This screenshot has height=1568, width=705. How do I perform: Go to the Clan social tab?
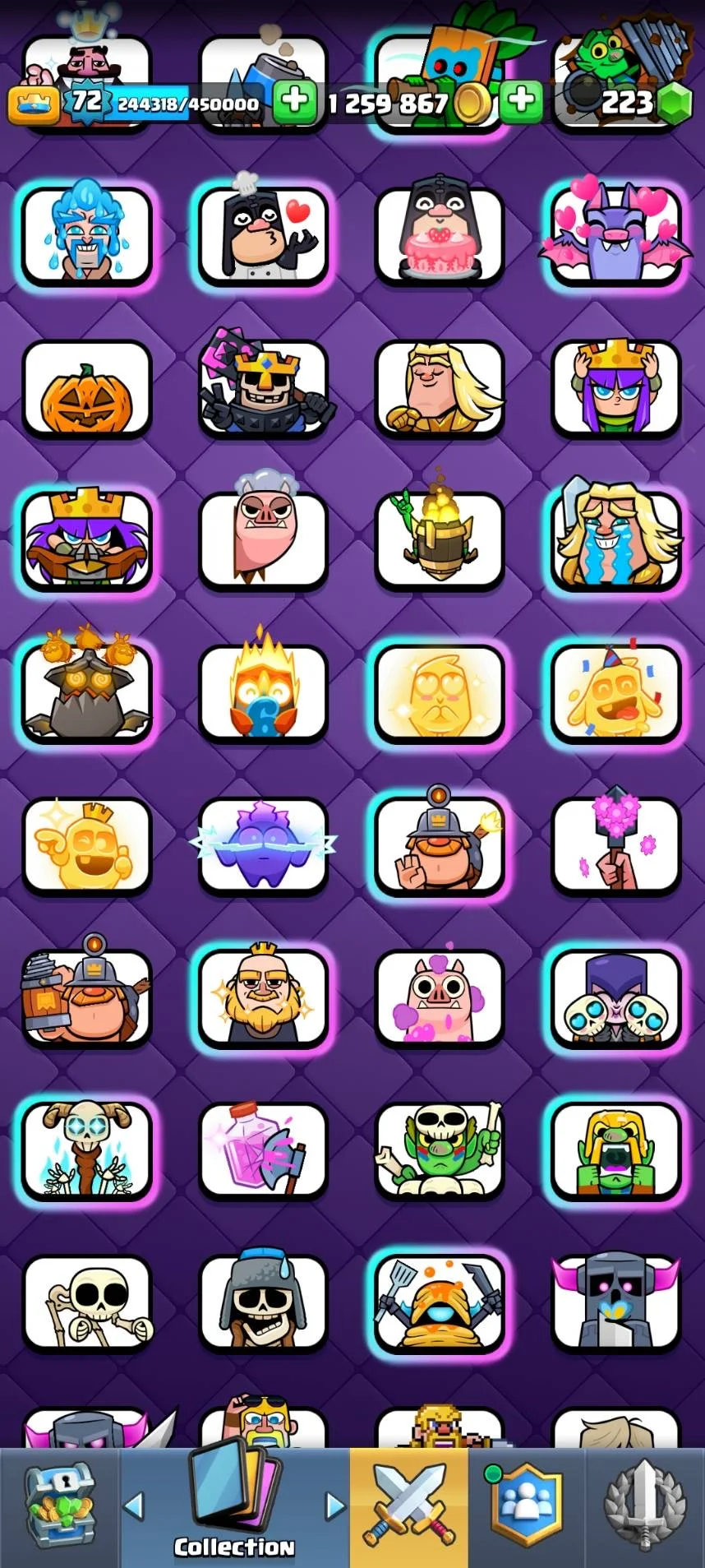pyautogui.click(x=526, y=1507)
